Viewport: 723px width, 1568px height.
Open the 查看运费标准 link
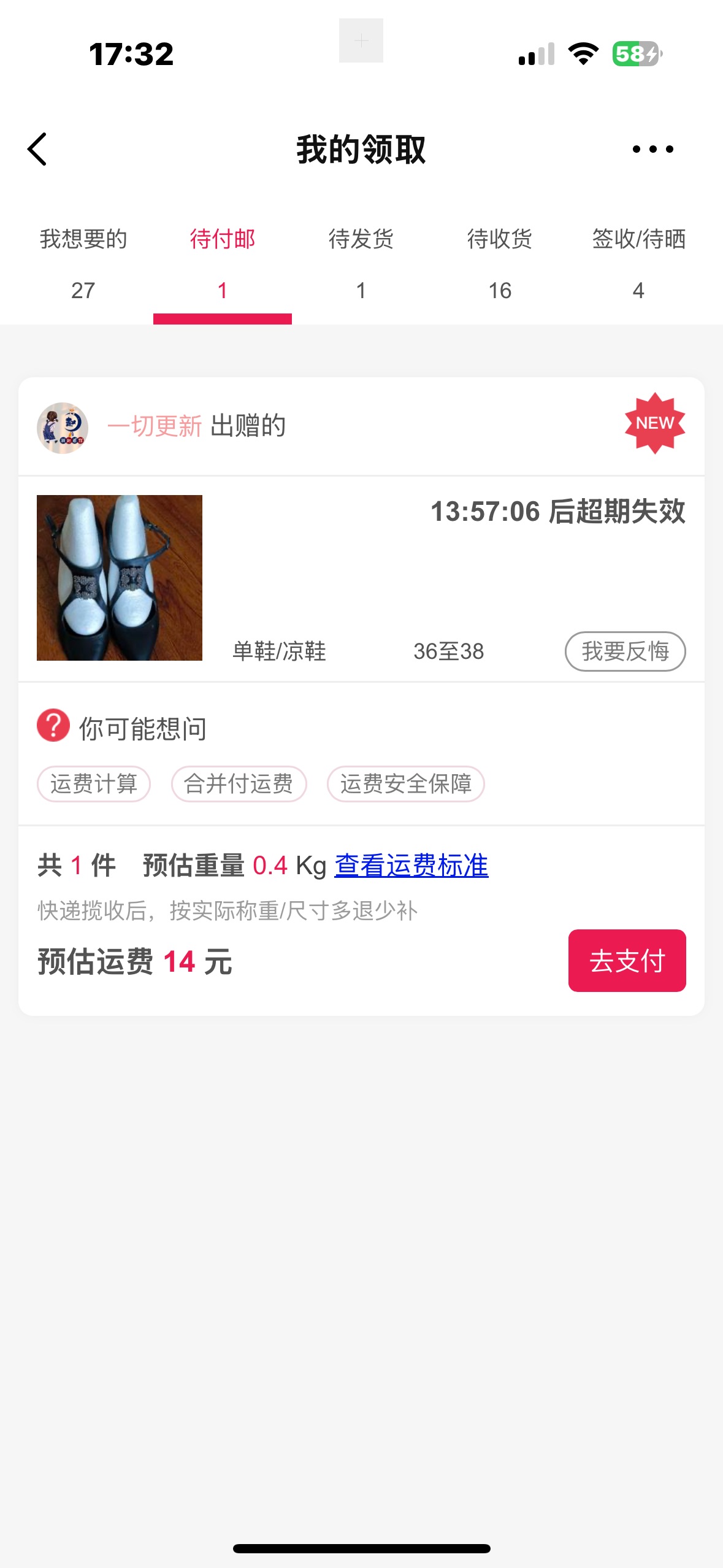point(411,866)
